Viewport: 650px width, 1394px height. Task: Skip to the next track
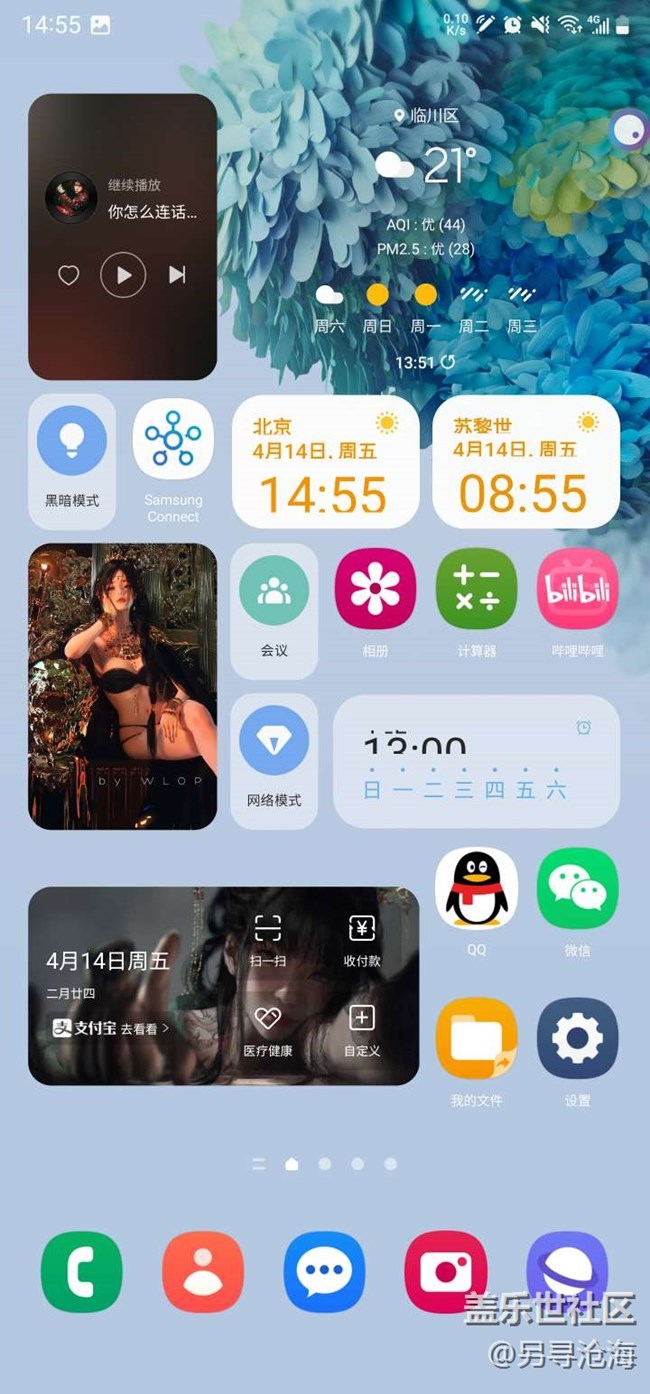[x=177, y=274]
